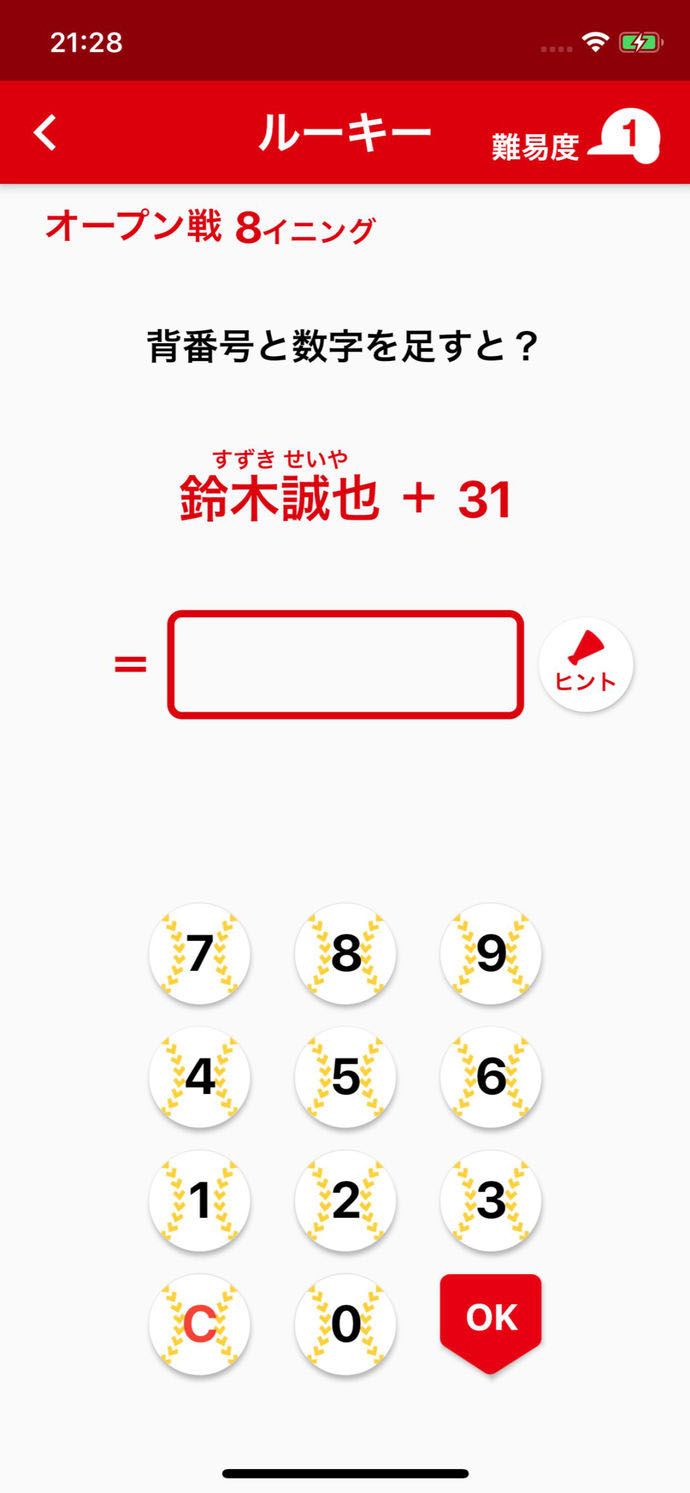Enter digit 5 on the keypad

[x=345, y=1077]
